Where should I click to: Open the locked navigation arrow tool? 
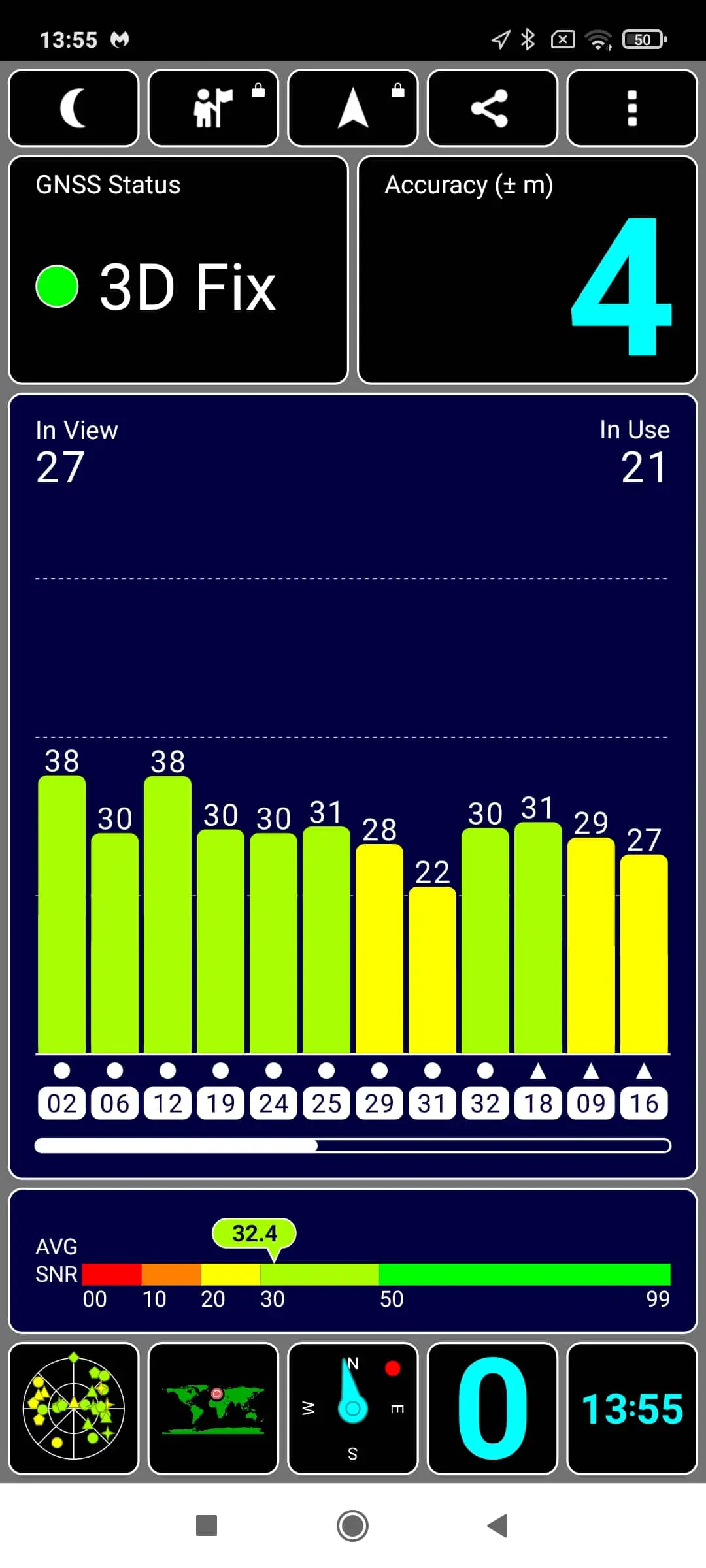click(x=353, y=108)
